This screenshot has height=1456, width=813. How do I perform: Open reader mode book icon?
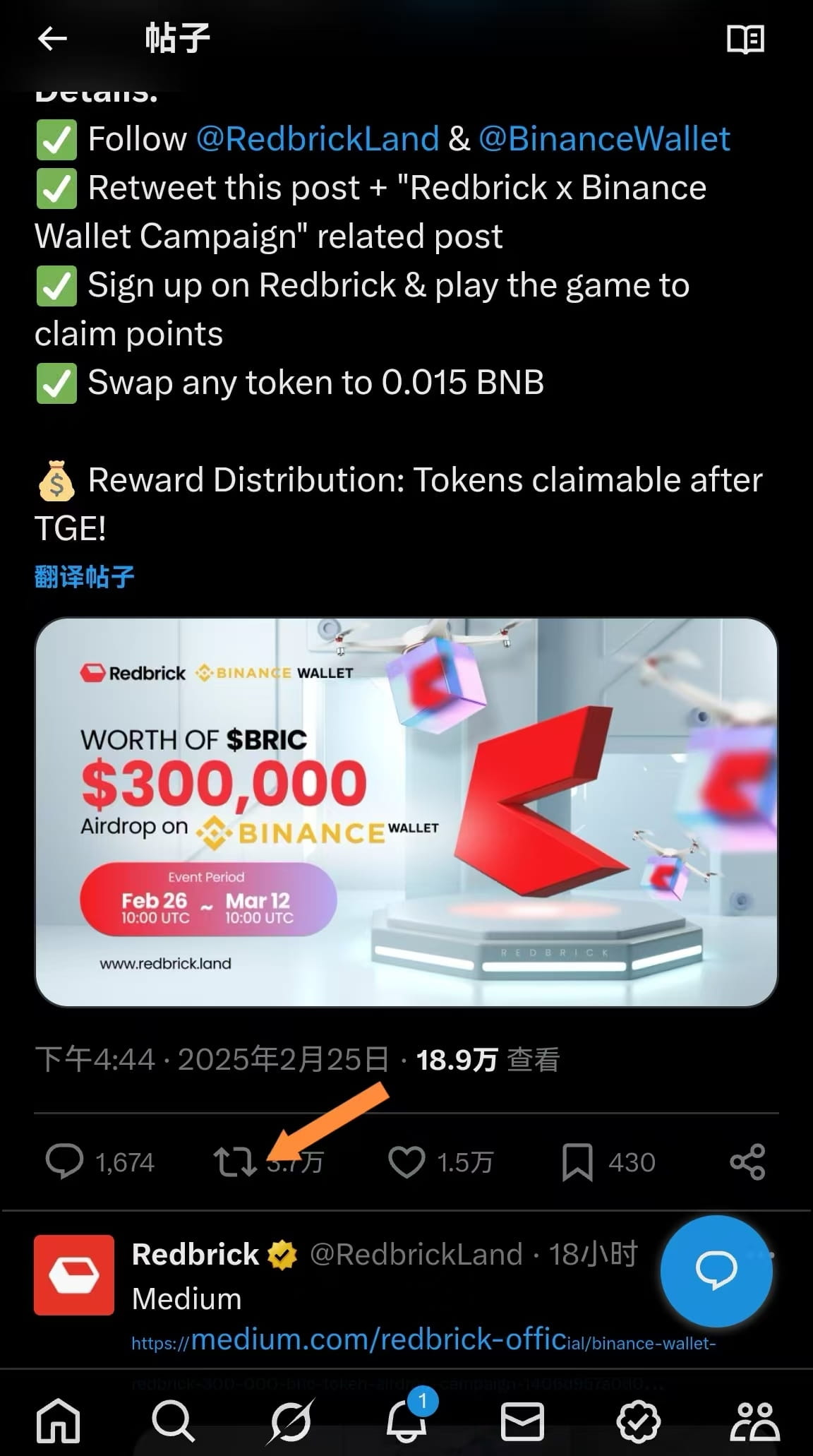point(745,40)
